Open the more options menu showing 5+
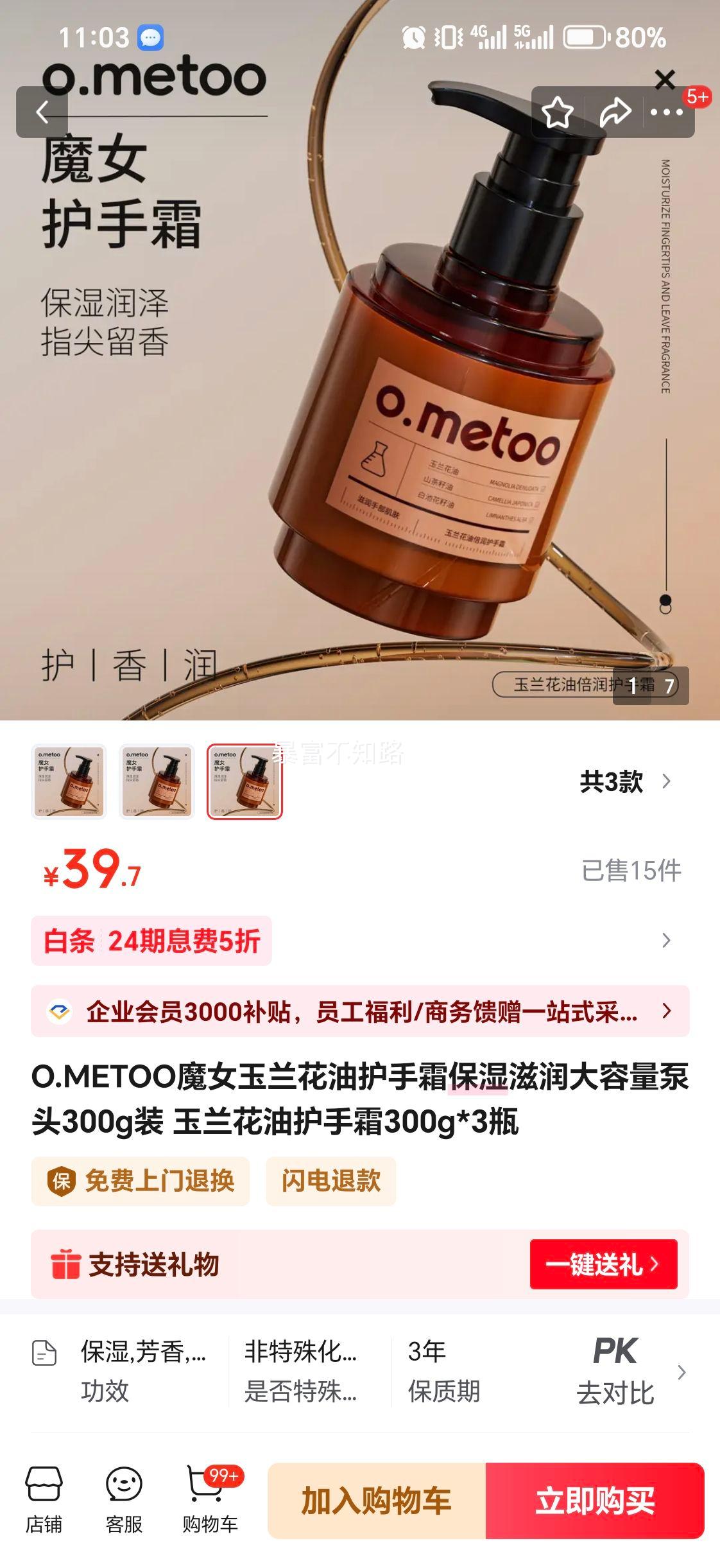 pyautogui.click(x=667, y=110)
